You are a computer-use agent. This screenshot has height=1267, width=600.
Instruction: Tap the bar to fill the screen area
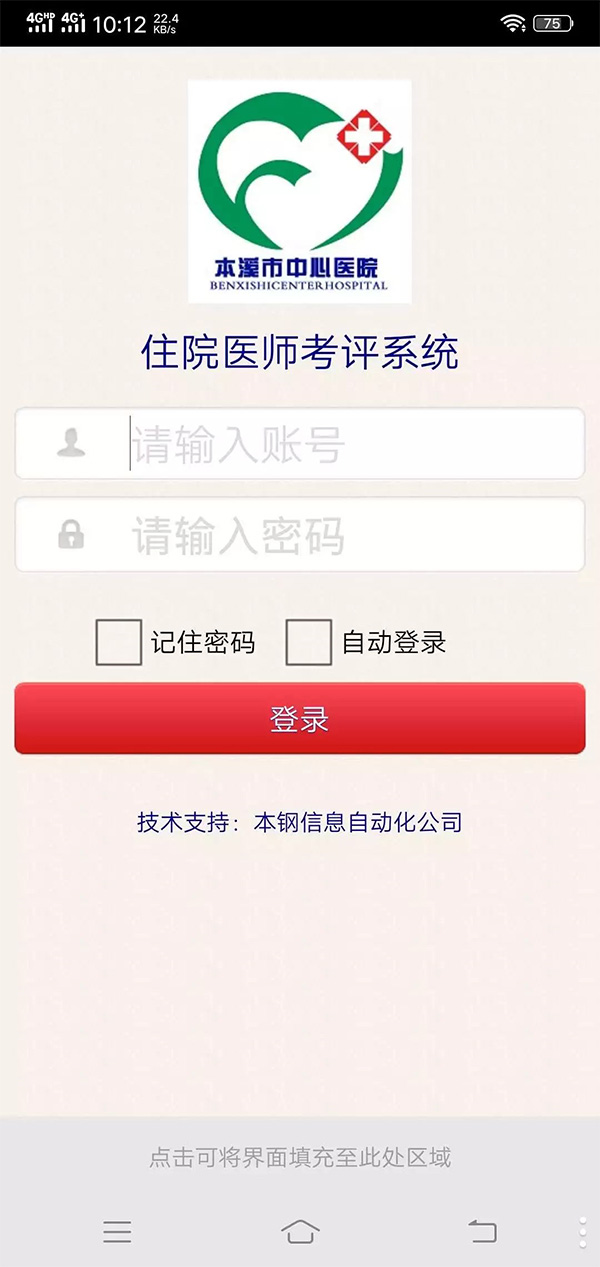tap(299, 1158)
